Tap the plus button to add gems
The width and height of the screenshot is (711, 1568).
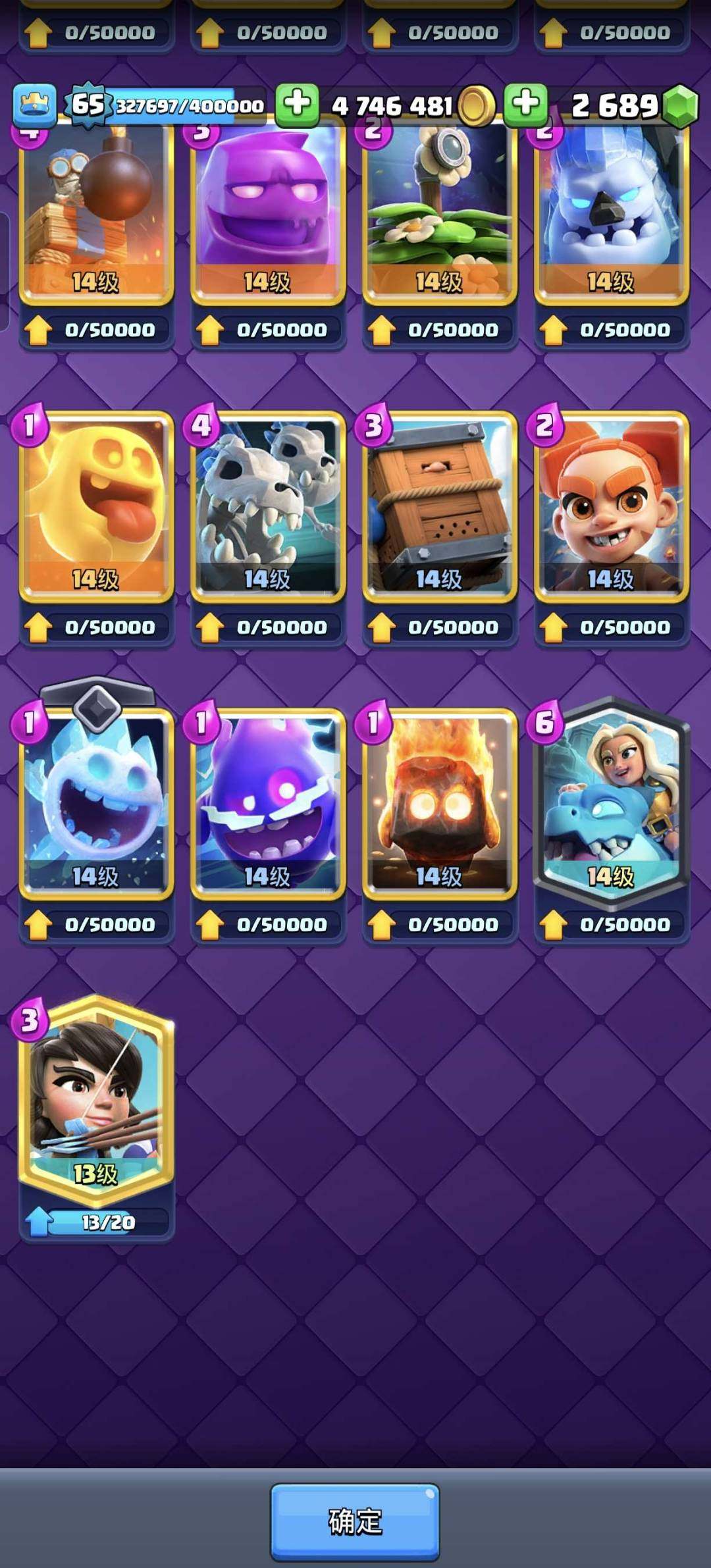click(525, 104)
